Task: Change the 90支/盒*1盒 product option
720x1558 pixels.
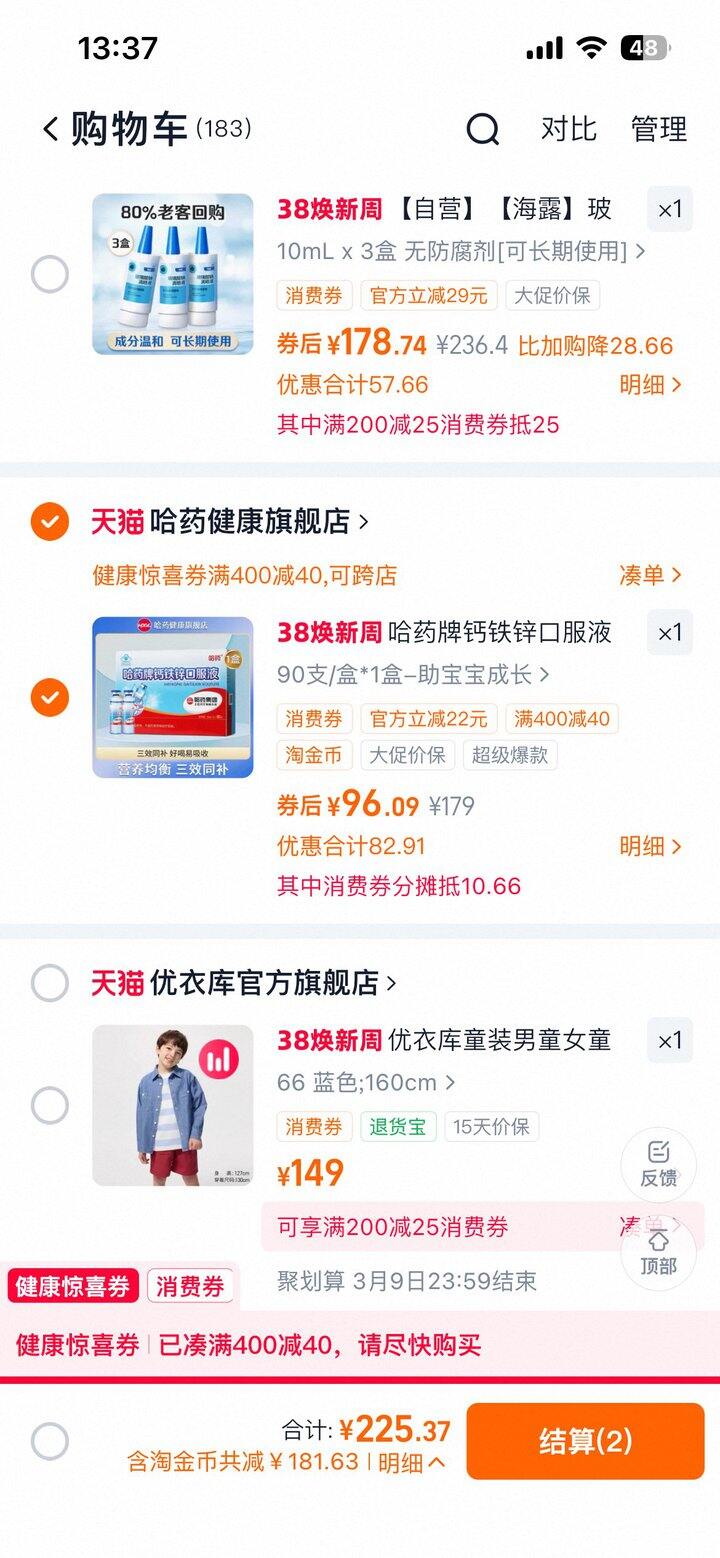Action: 413,675
